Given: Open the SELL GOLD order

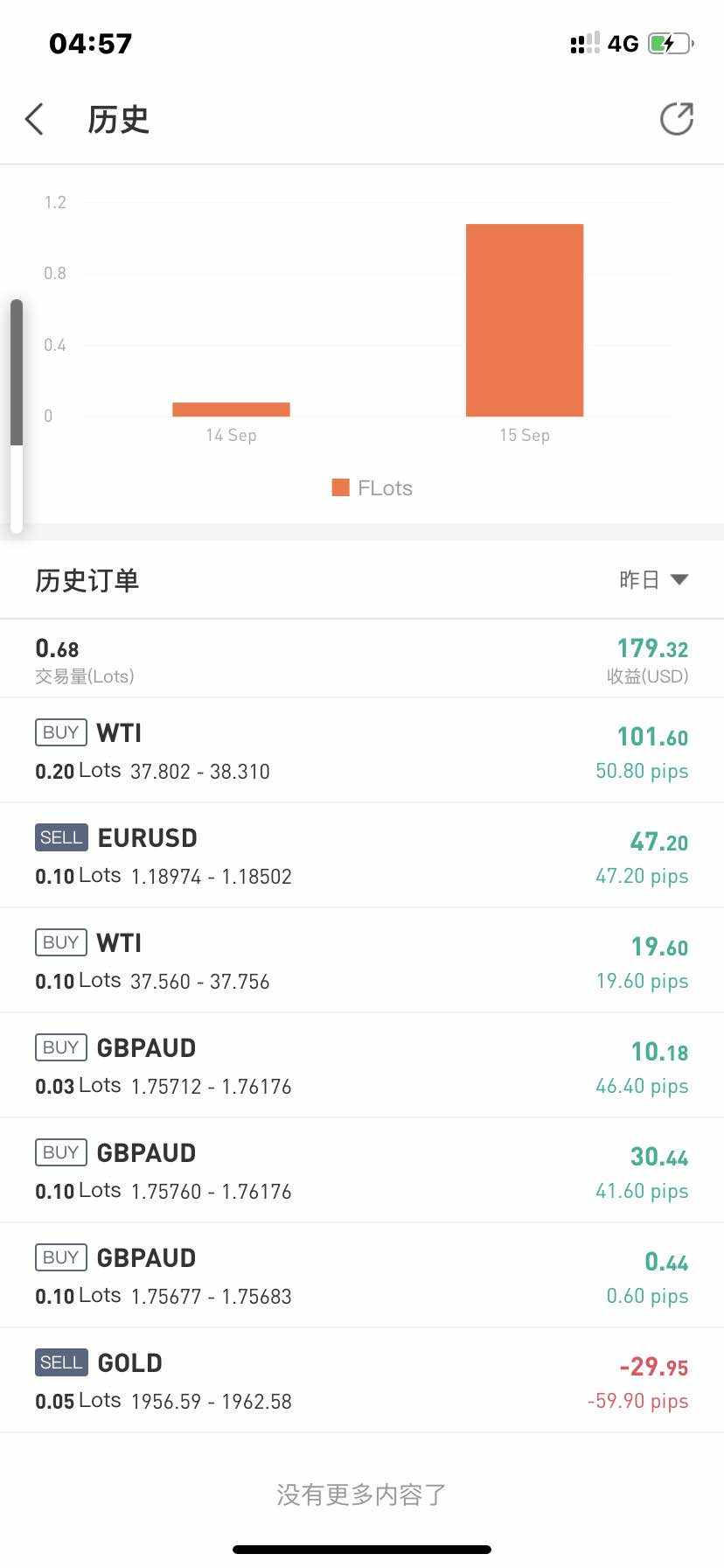Looking at the screenshot, I should tap(362, 1381).
